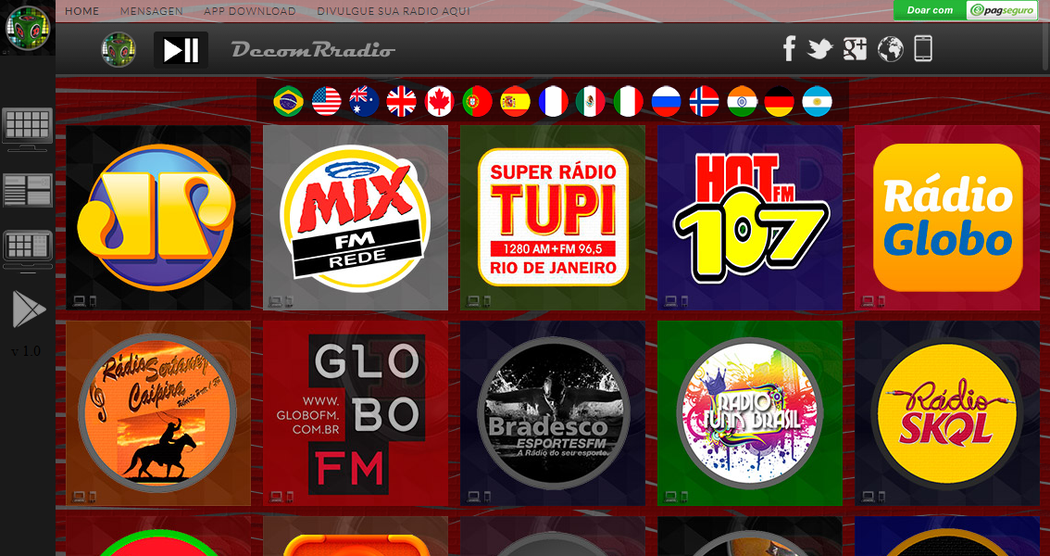Go to the App Download page
The image size is (1050, 556).
[249, 11]
